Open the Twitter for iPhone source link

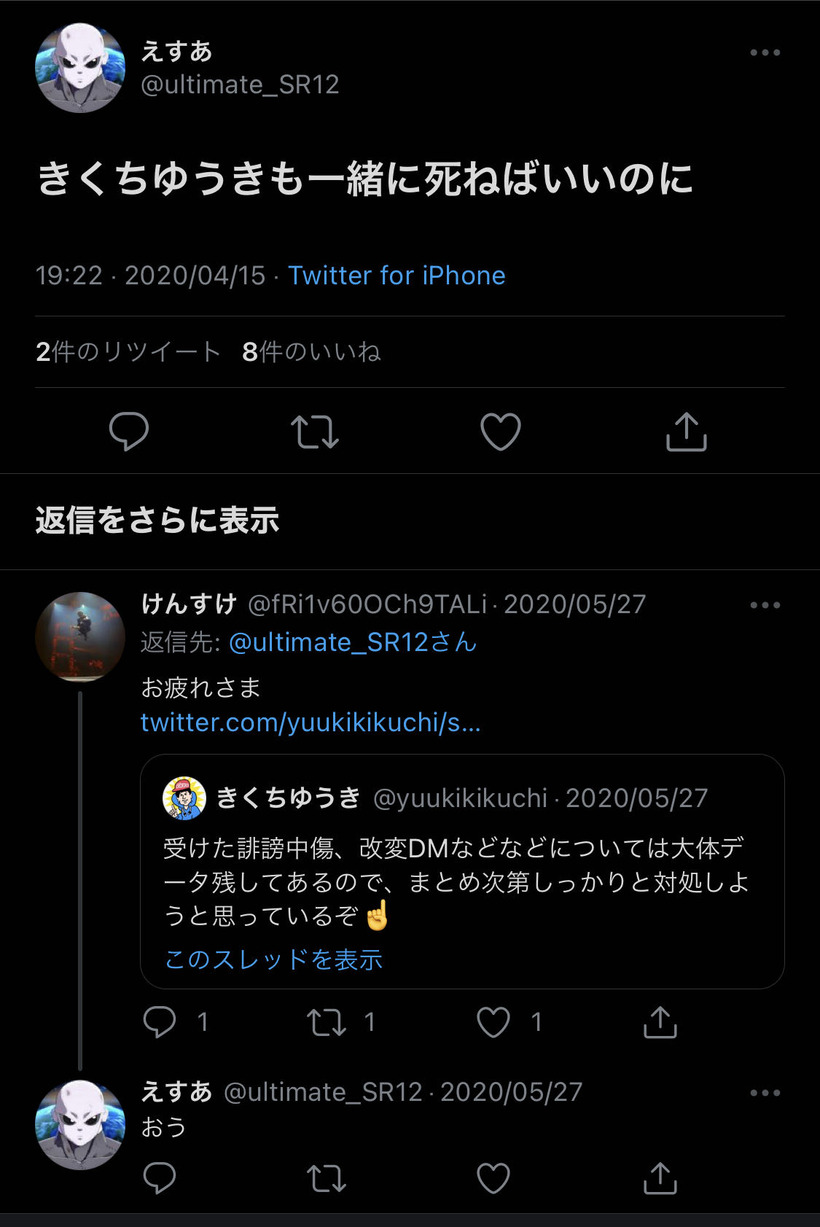pyautogui.click(x=397, y=275)
